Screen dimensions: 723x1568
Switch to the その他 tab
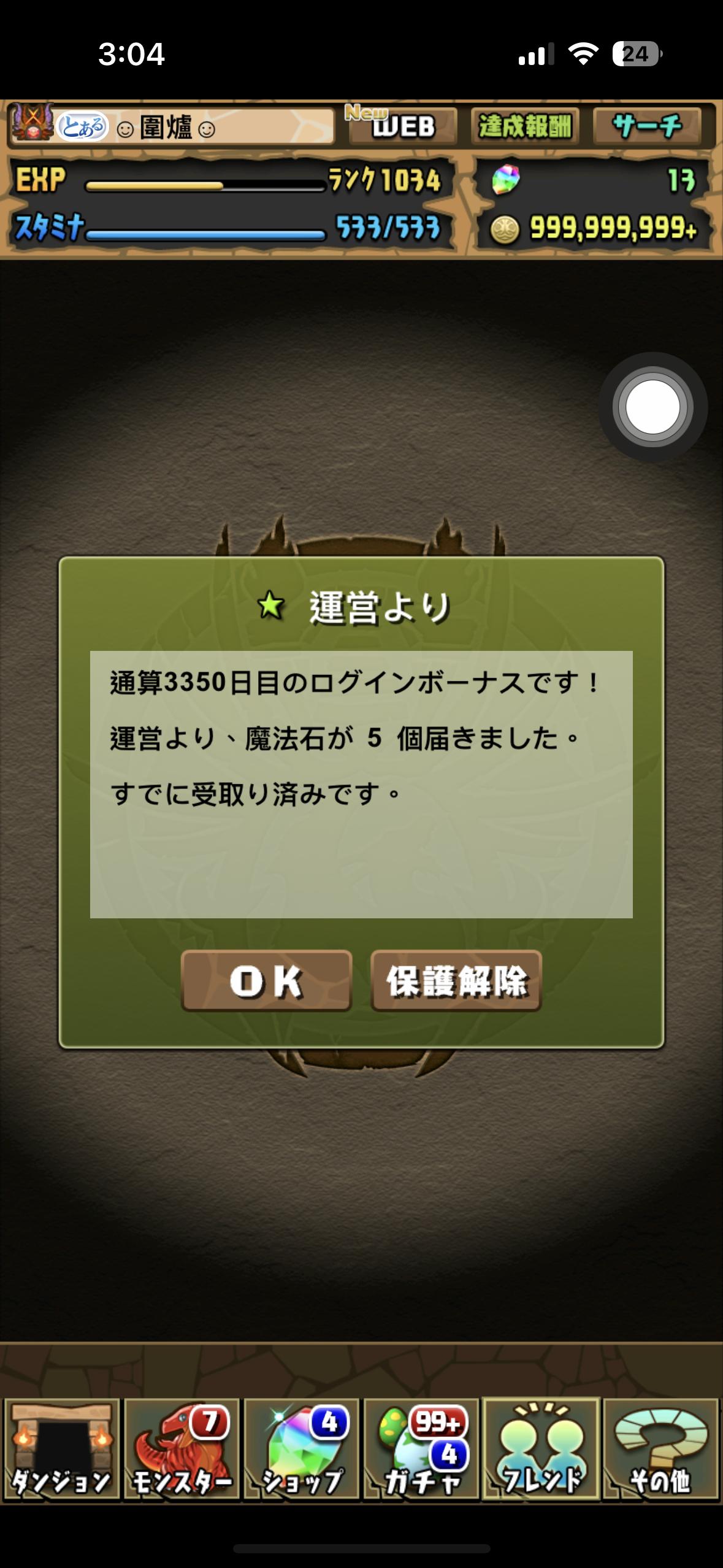click(x=660, y=1449)
